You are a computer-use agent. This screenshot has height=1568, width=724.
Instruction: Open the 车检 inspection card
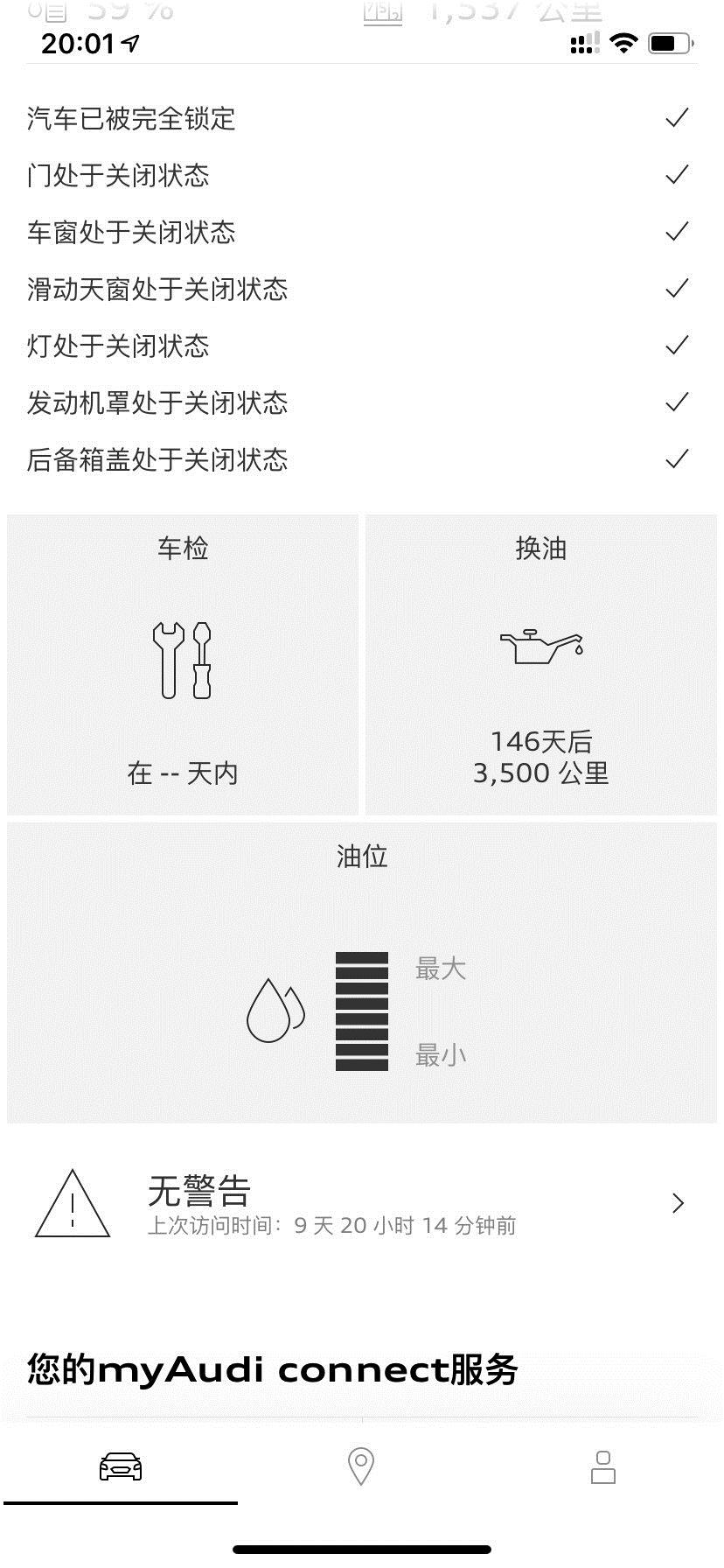[183, 665]
